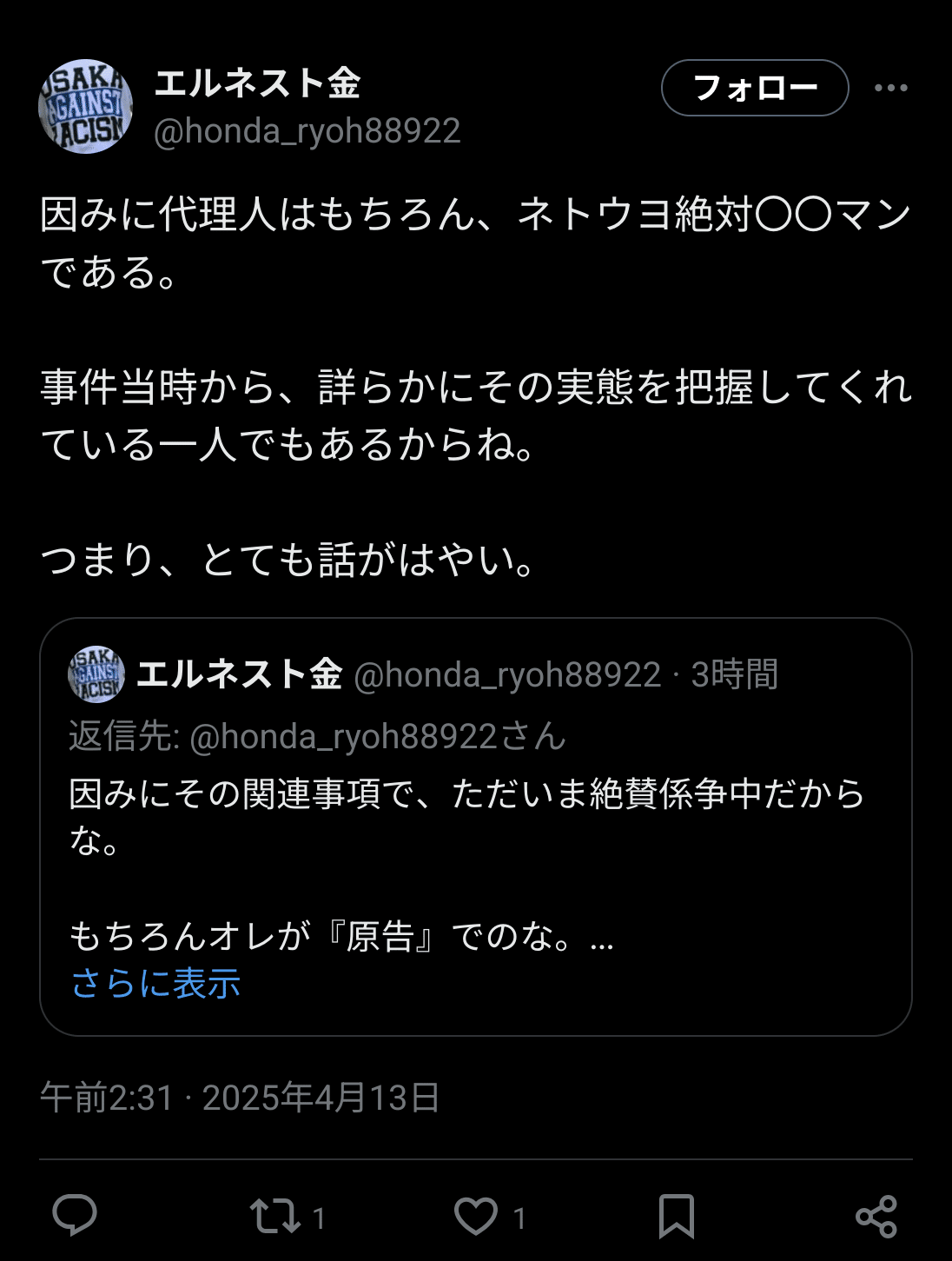Expand quoted post with さらに表示

pyautogui.click(x=155, y=984)
